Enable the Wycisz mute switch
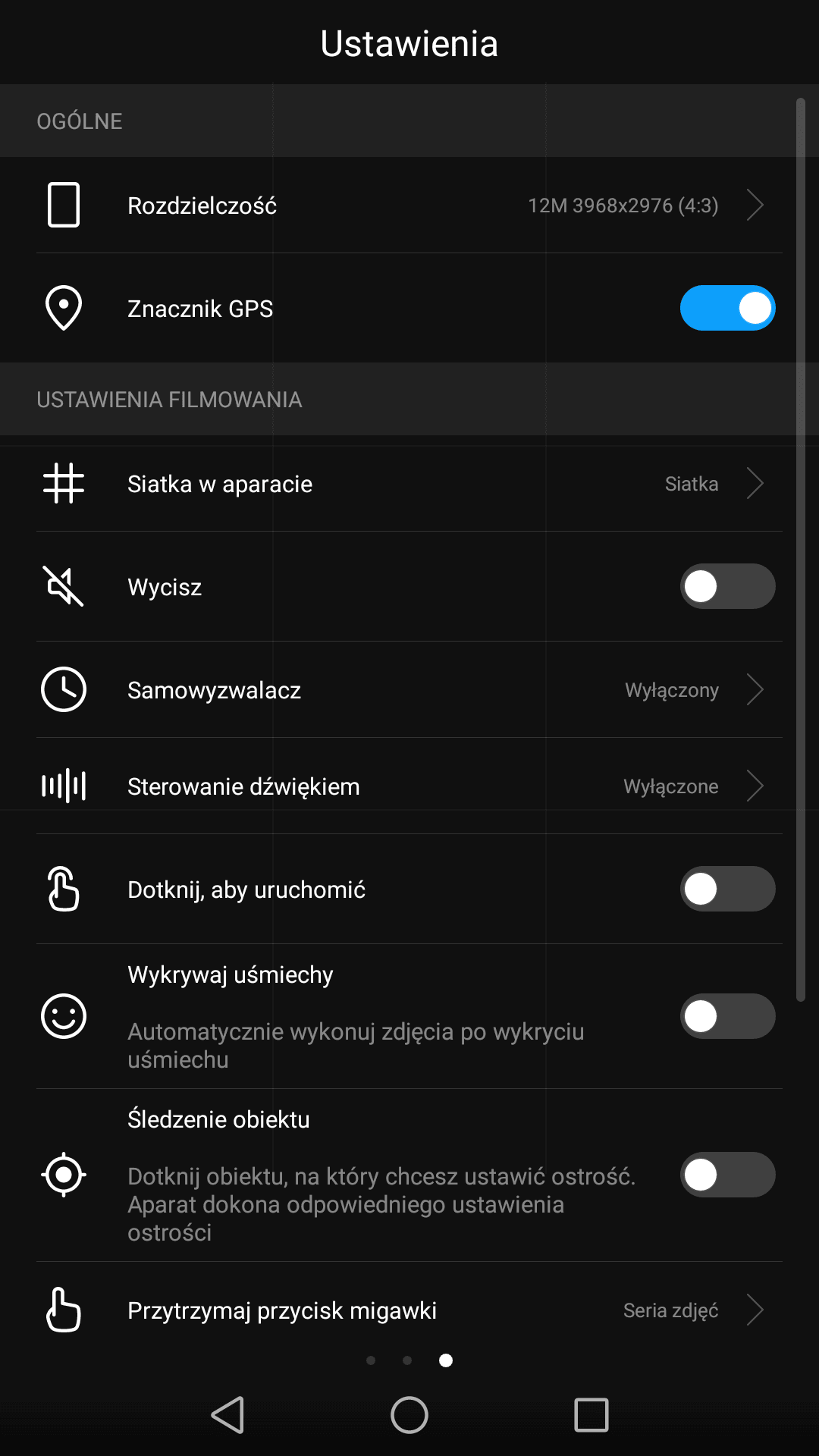Image resolution: width=819 pixels, height=1456 pixels. pyautogui.click(x=727, y=586)
